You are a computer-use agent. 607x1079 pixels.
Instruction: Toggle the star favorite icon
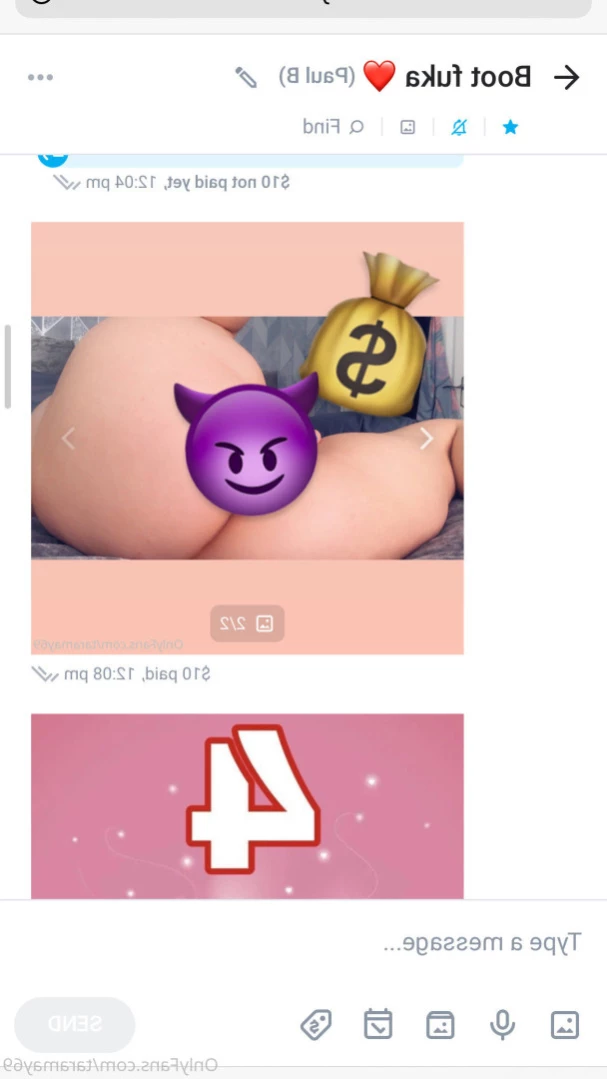(510, 127)
